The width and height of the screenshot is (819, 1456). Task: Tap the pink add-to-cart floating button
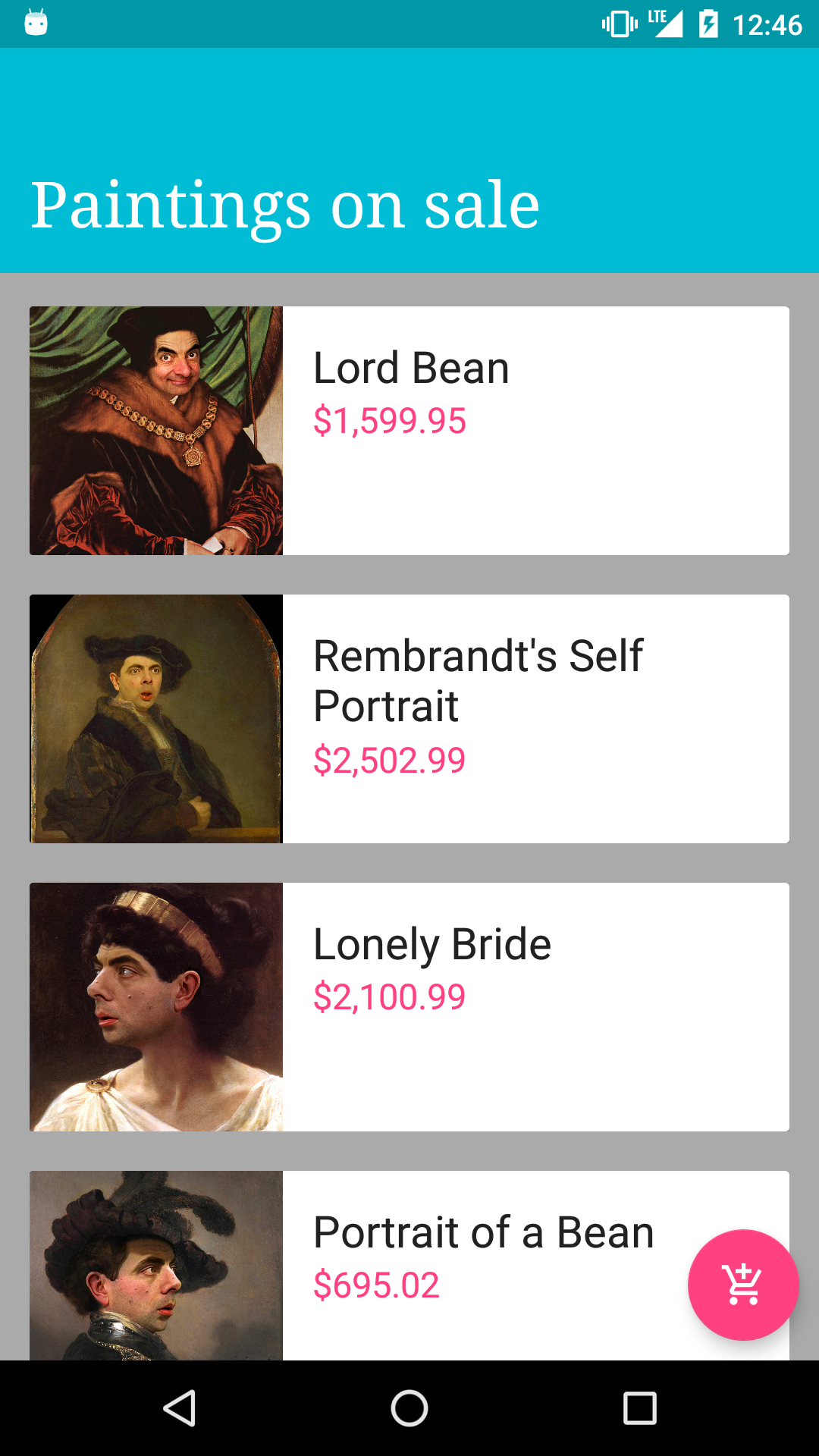tap(743, 1285)
